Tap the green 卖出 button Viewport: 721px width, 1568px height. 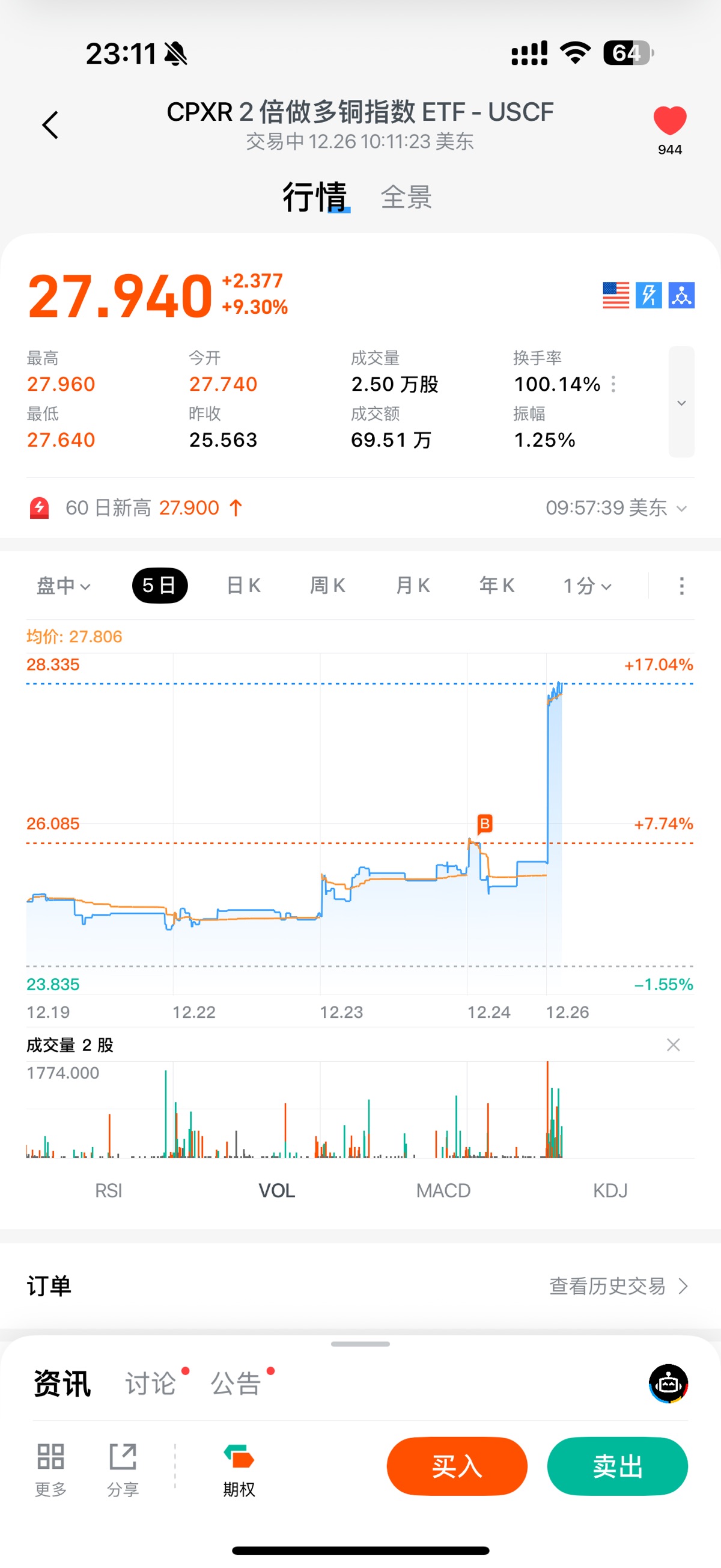[618, 1466]
